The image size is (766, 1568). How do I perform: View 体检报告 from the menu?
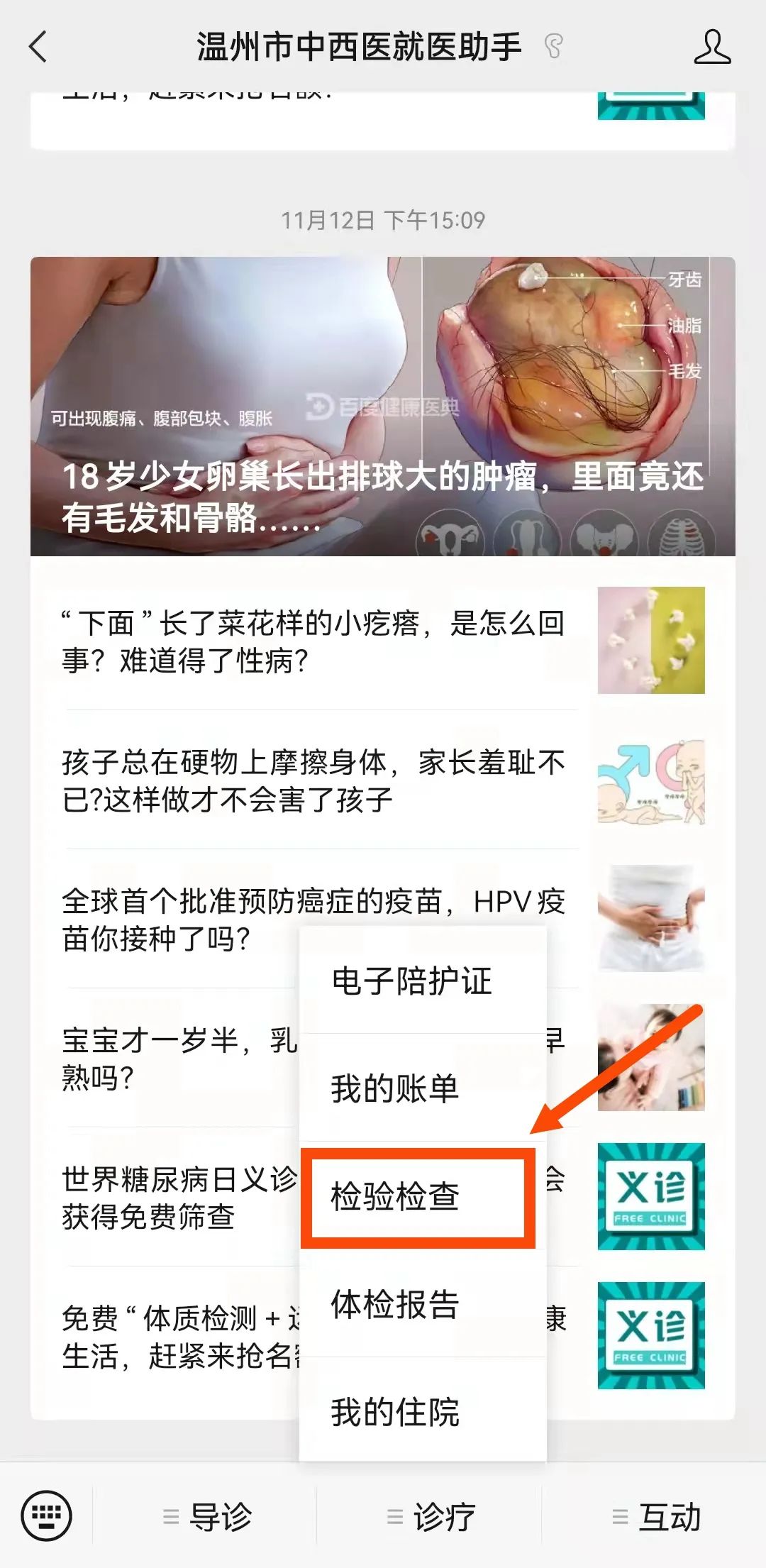(x=395, y=1304)
